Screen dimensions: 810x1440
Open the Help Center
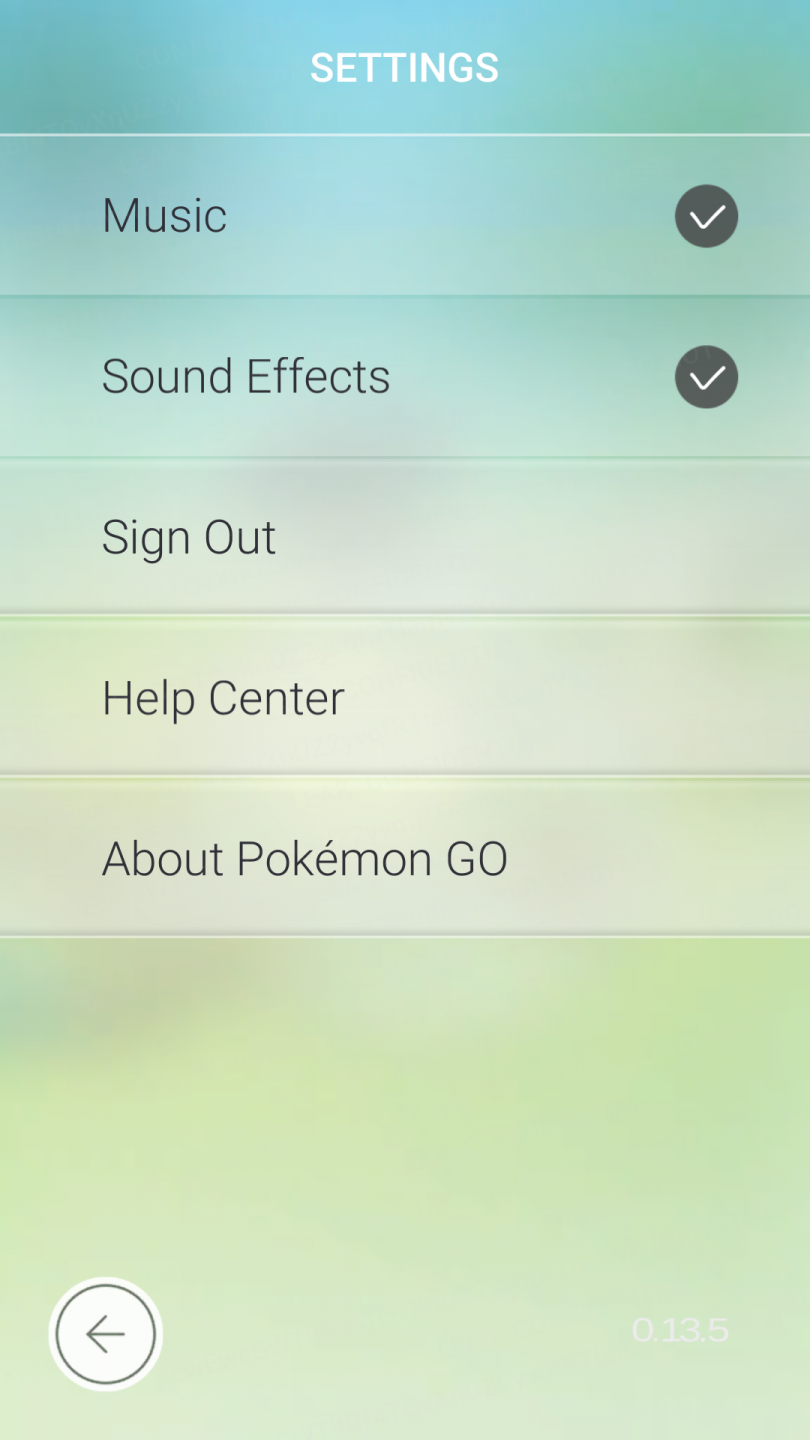tap(223, 698)
